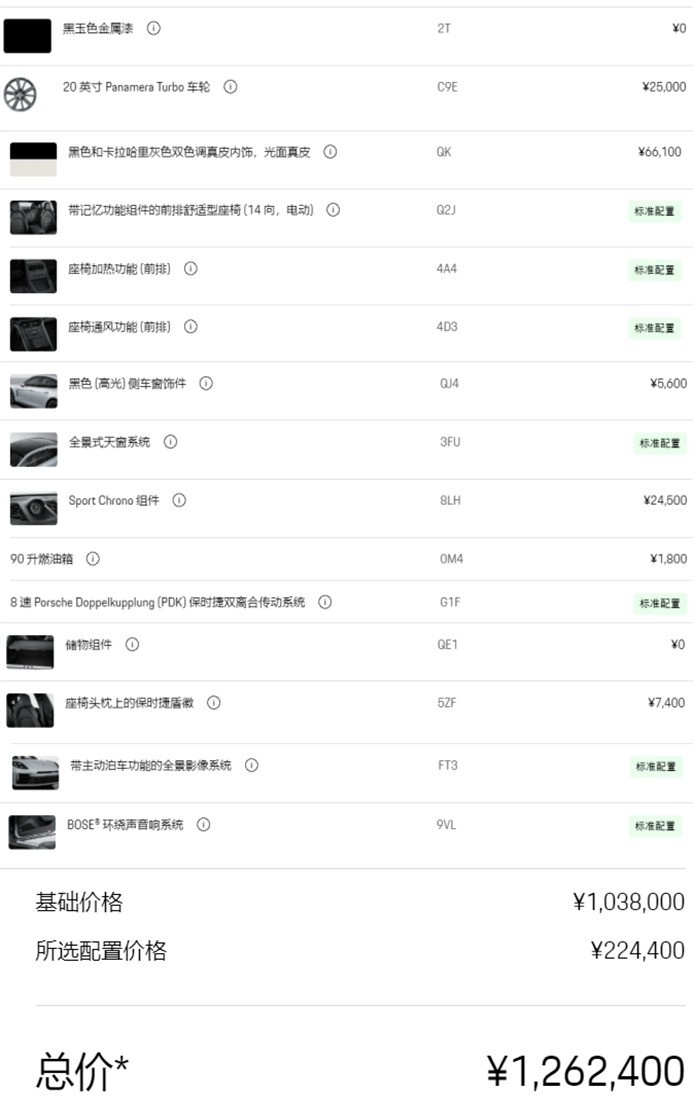Show details for 全景式天窗系统

pos(170,441)
